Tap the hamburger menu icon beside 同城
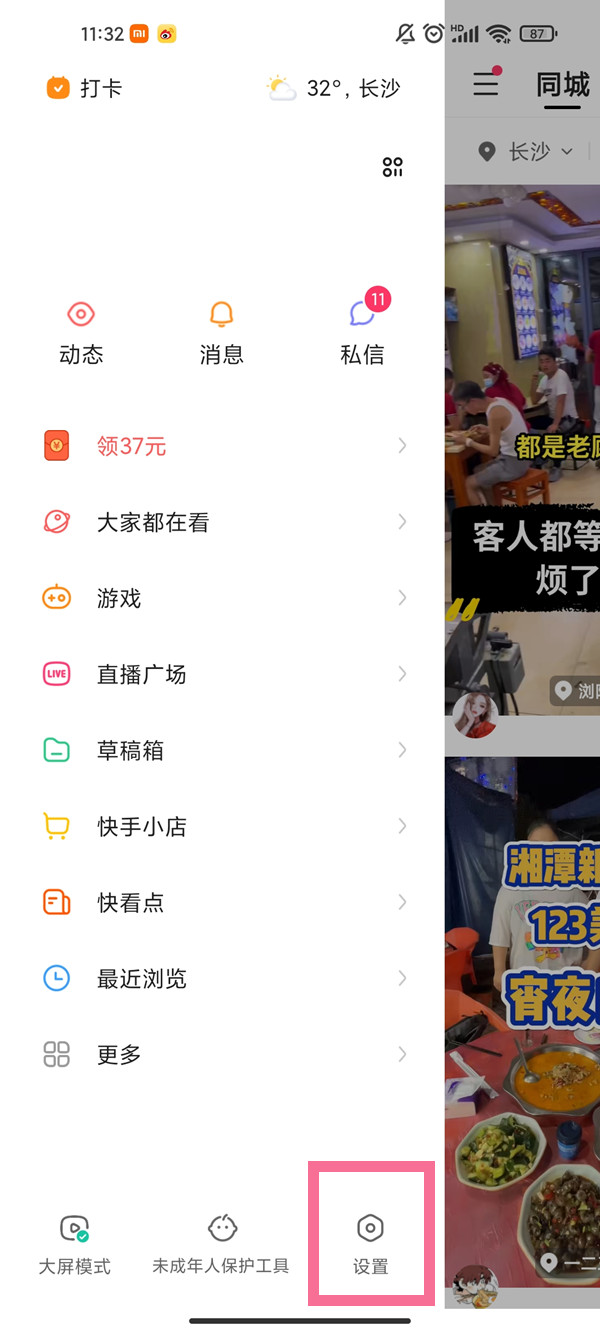This screenshot has width=600, height=1333. coord(486,85)
